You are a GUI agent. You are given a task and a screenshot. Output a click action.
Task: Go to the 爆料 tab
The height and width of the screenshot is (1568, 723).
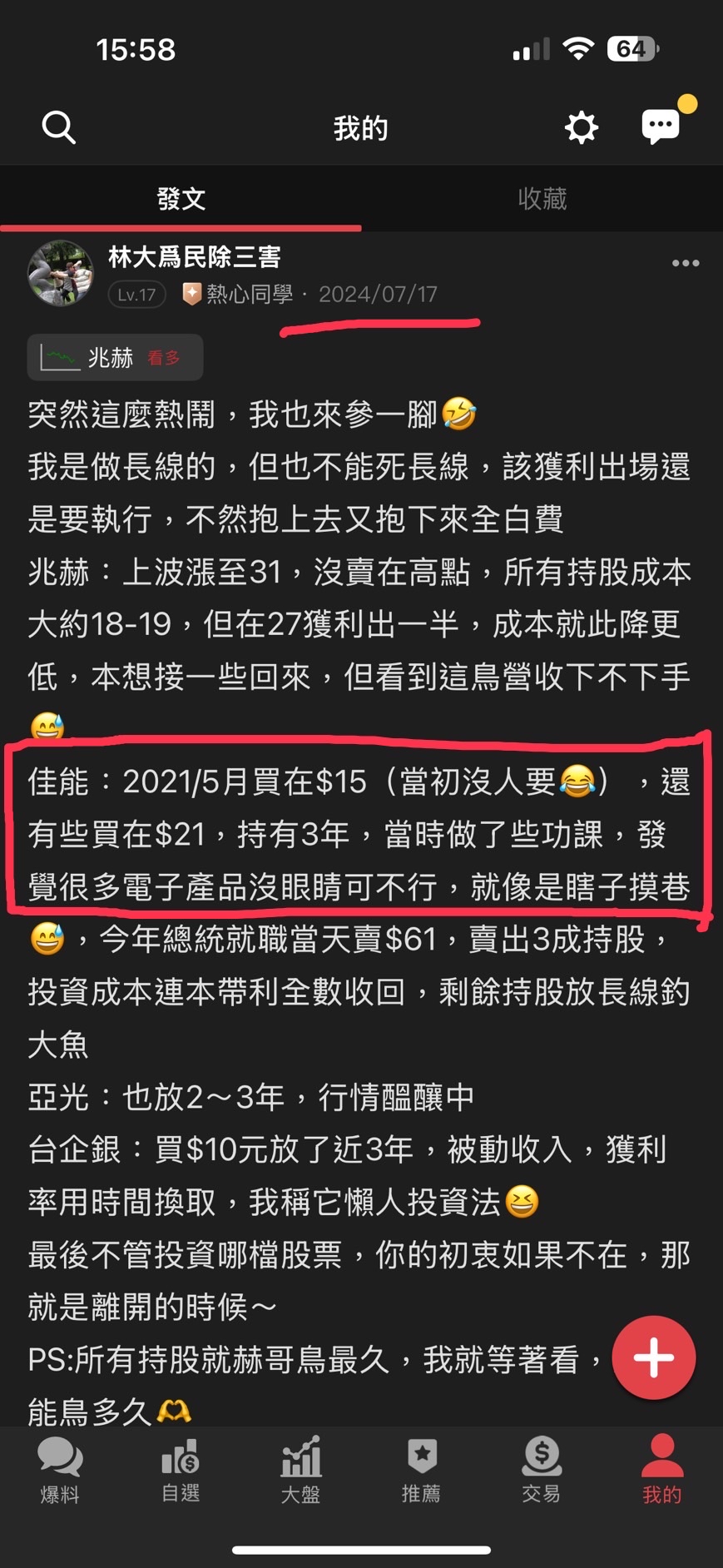(60, 1471)
